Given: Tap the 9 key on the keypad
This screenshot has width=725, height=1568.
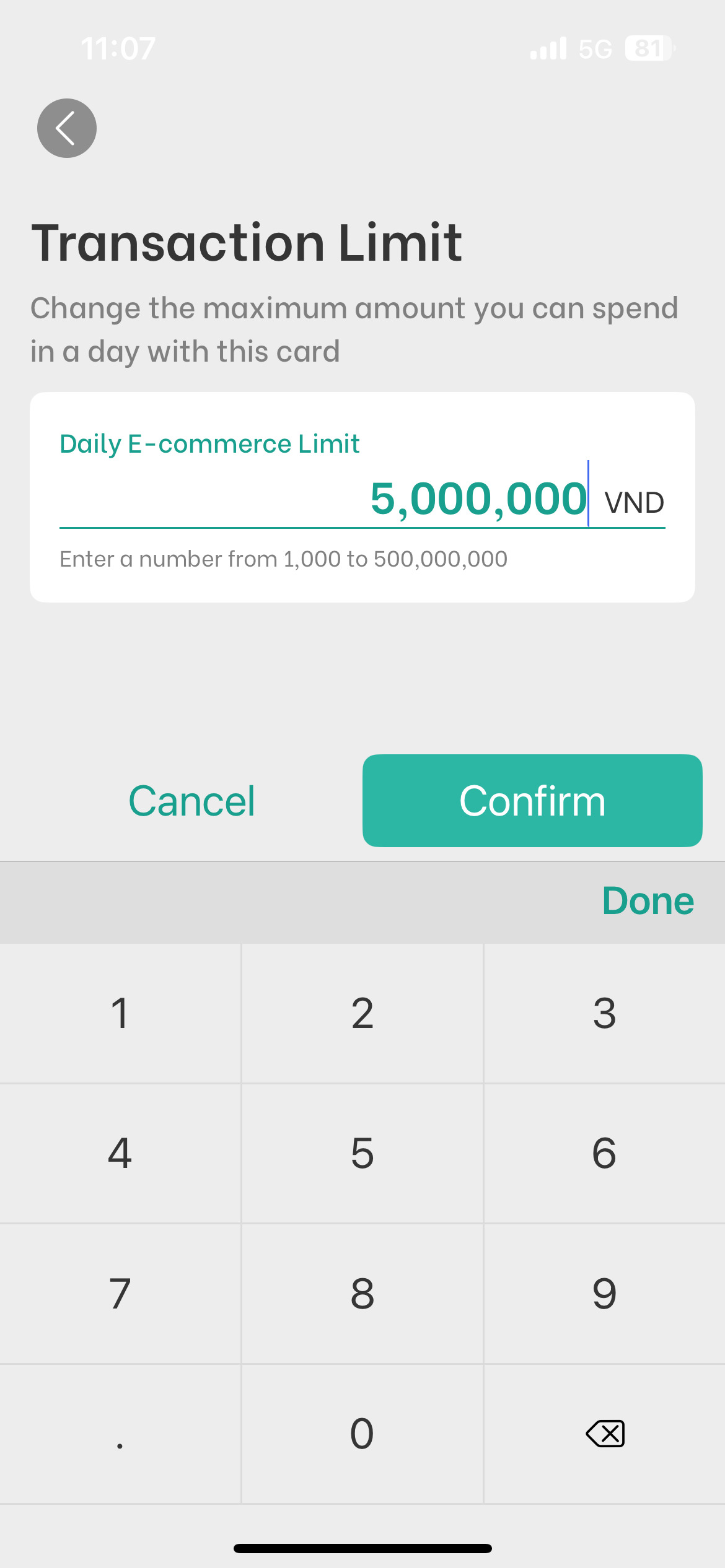Looking at the screenshot, I should 605,1294.
